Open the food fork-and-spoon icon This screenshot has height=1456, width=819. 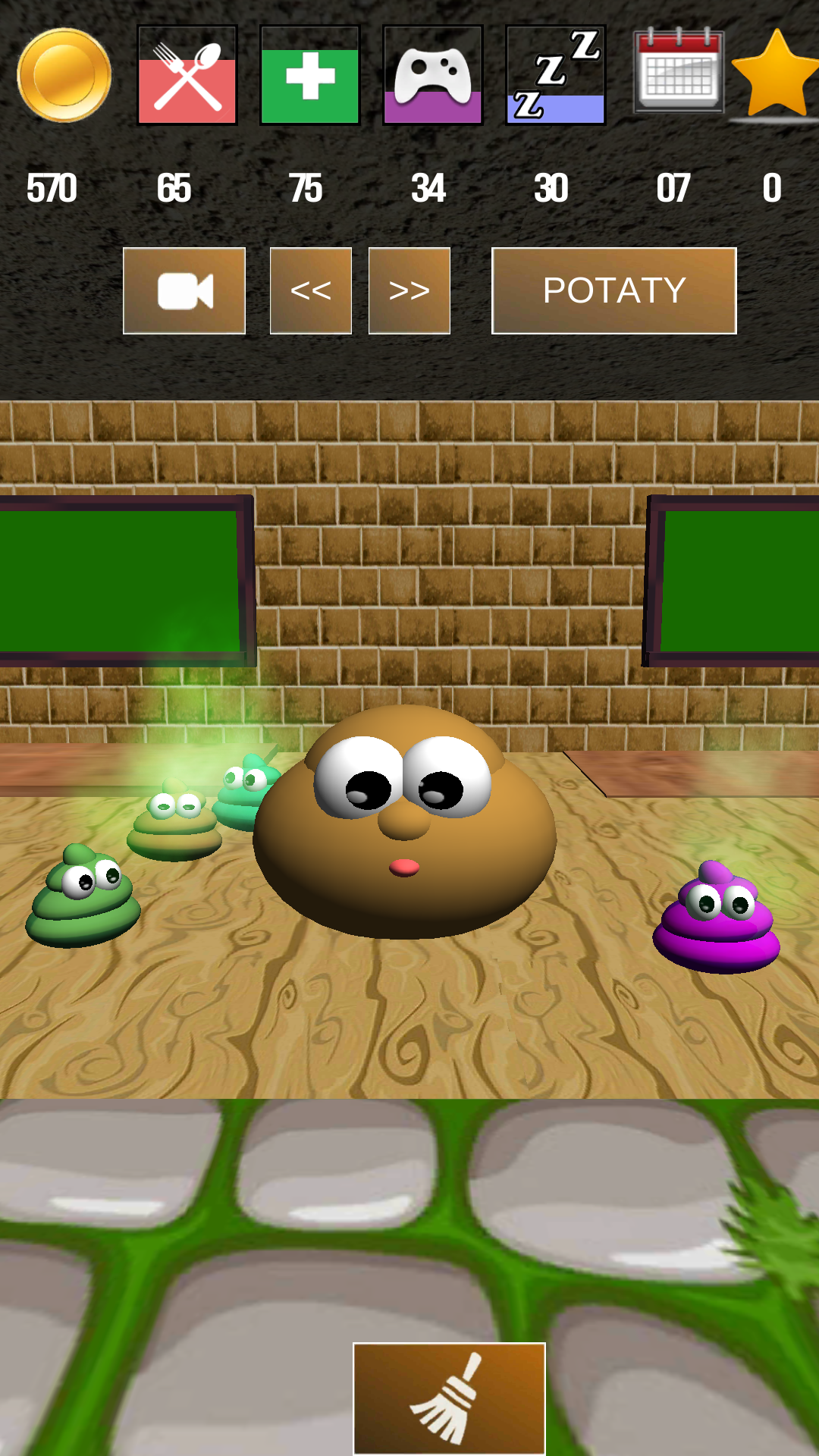click(x=187, y=75)
